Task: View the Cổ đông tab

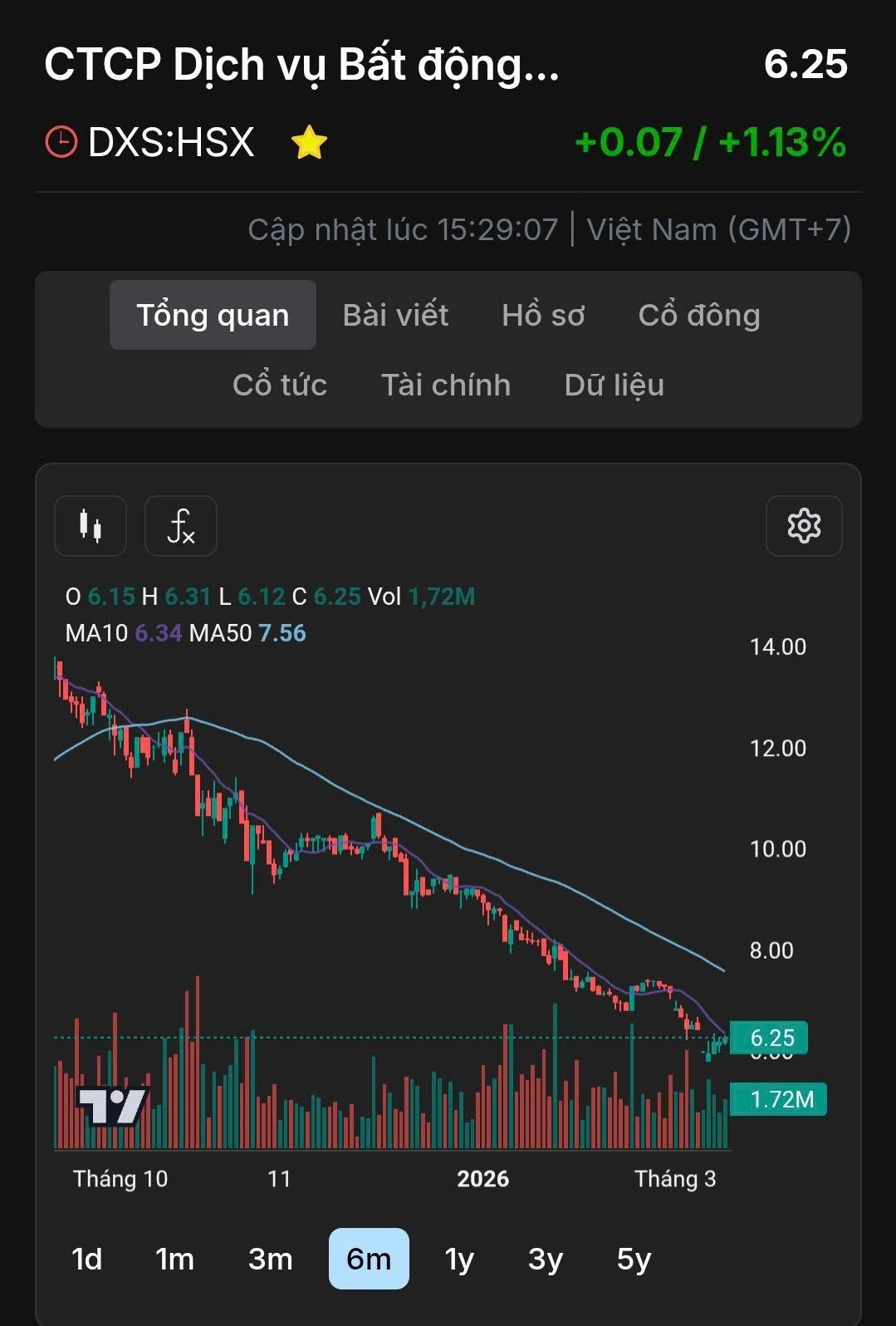Action: point(699,316)
